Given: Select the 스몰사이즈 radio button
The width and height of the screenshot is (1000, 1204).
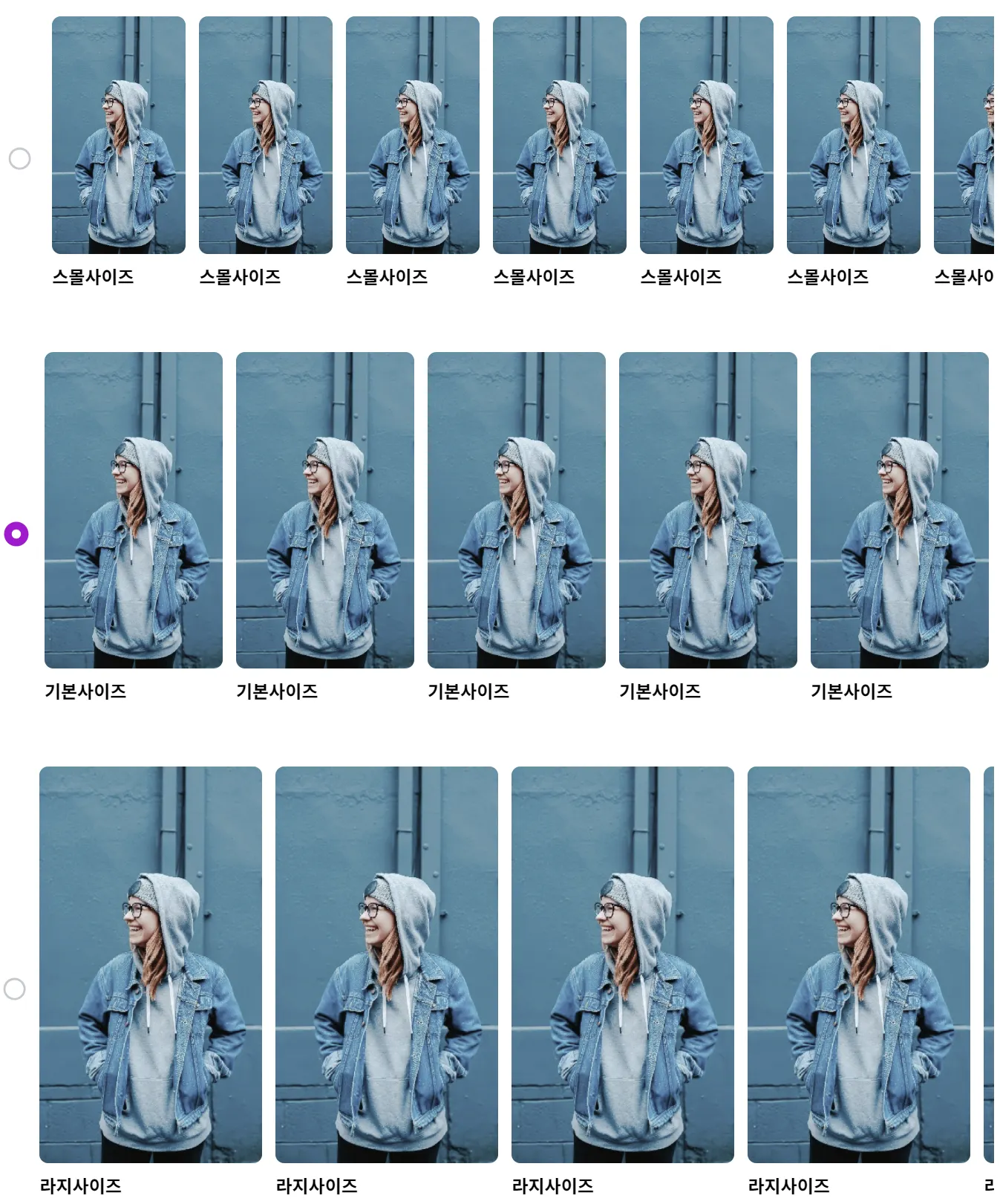Looking at the screenshot, I should pos(19,158).
